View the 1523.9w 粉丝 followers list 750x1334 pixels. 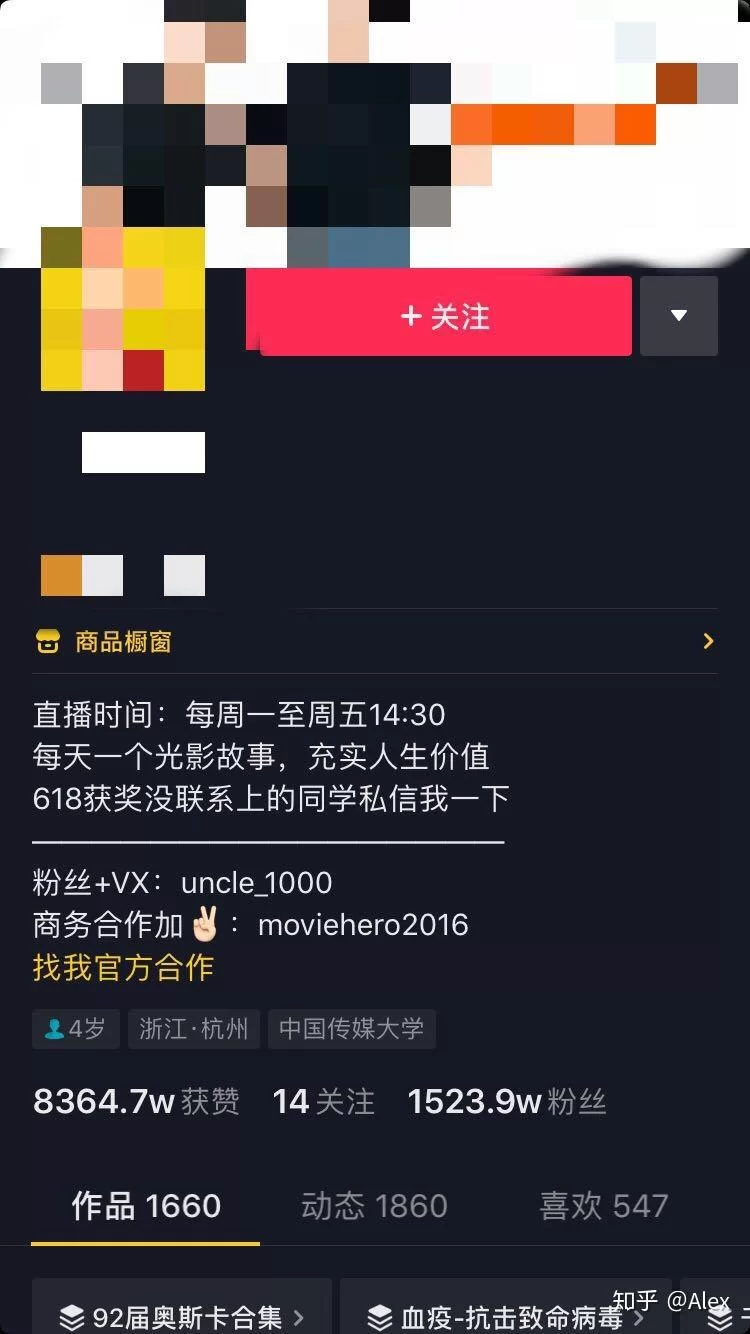[507, 1102]
